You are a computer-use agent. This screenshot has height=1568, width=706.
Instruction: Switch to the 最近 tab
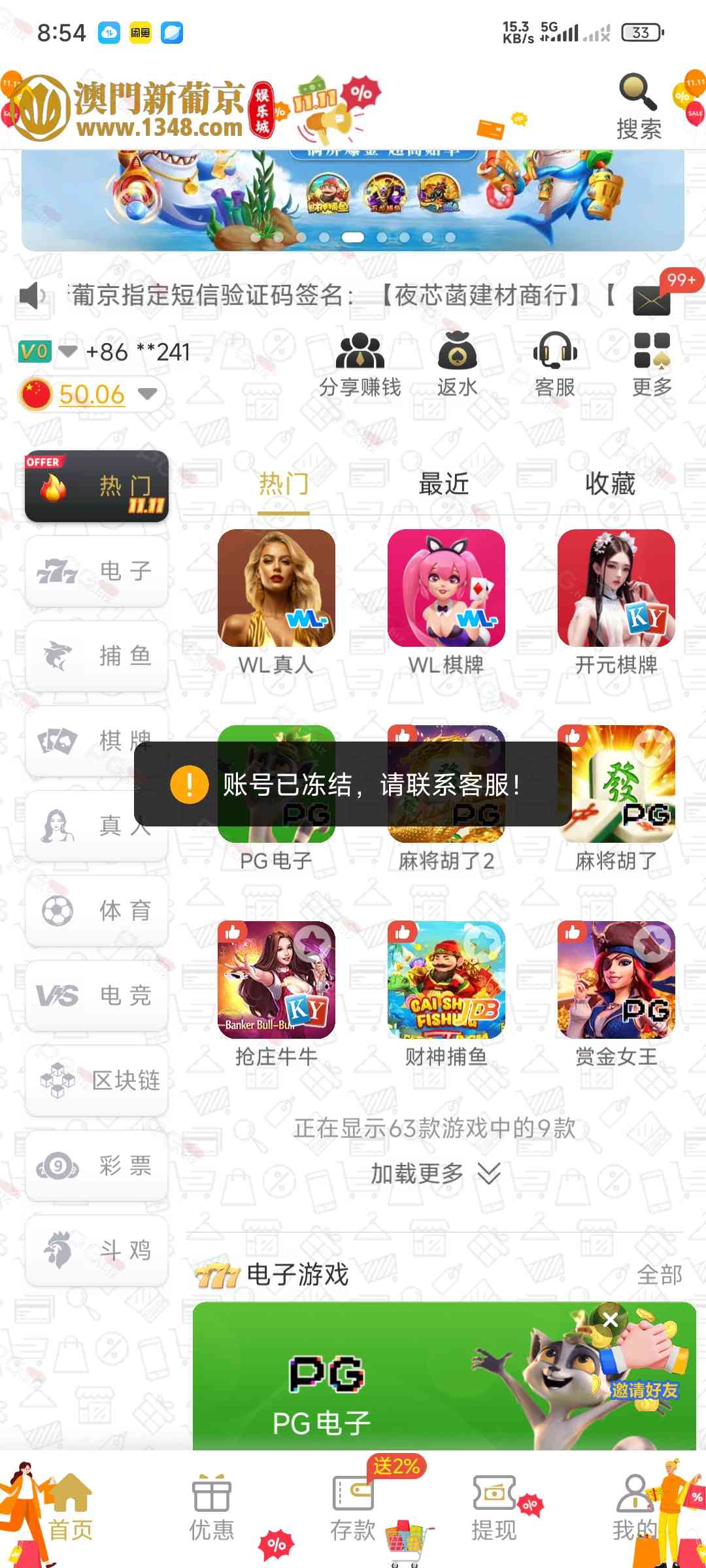444,484
